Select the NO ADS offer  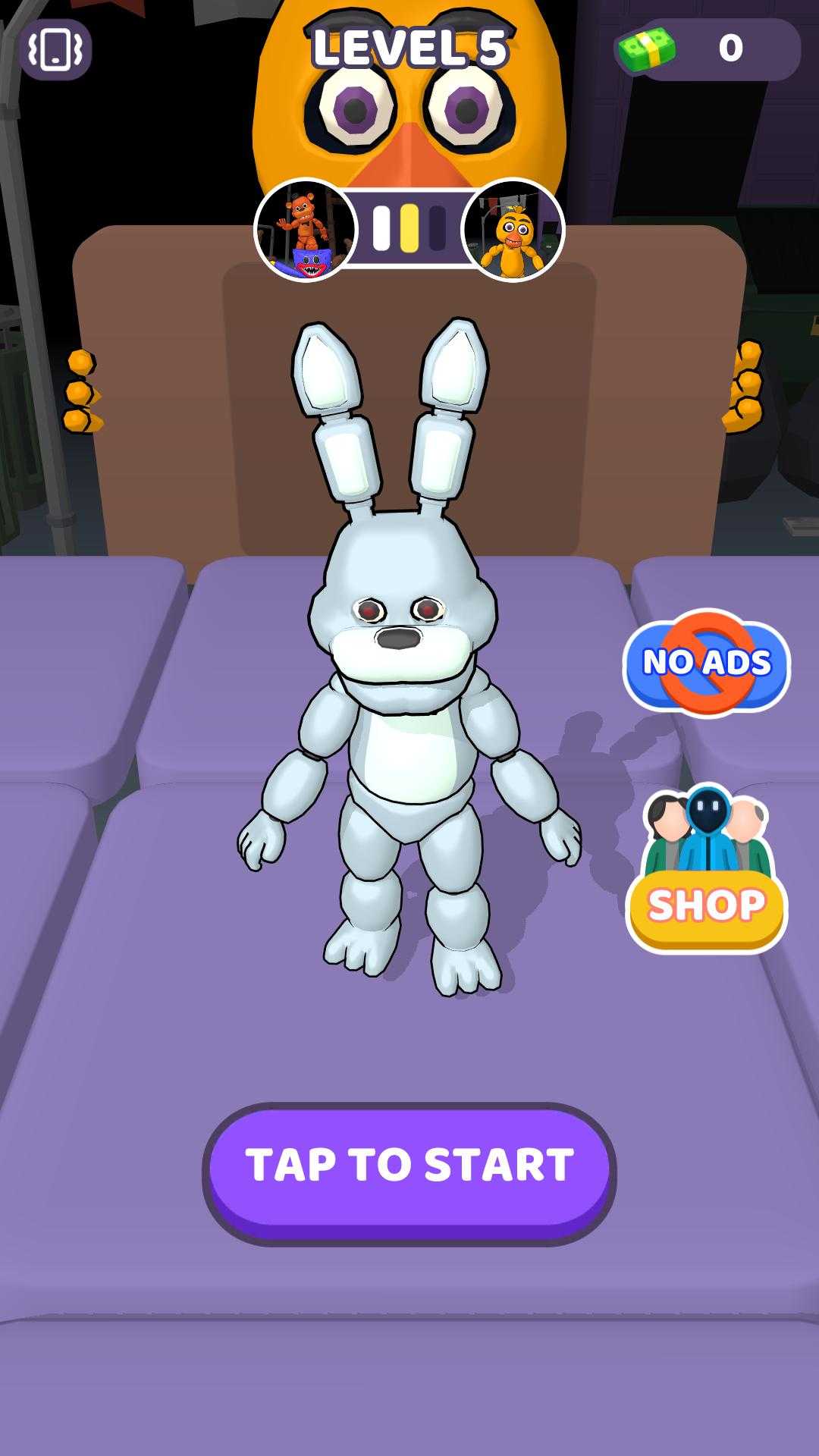pyautogui.click(x=706, y=663)
